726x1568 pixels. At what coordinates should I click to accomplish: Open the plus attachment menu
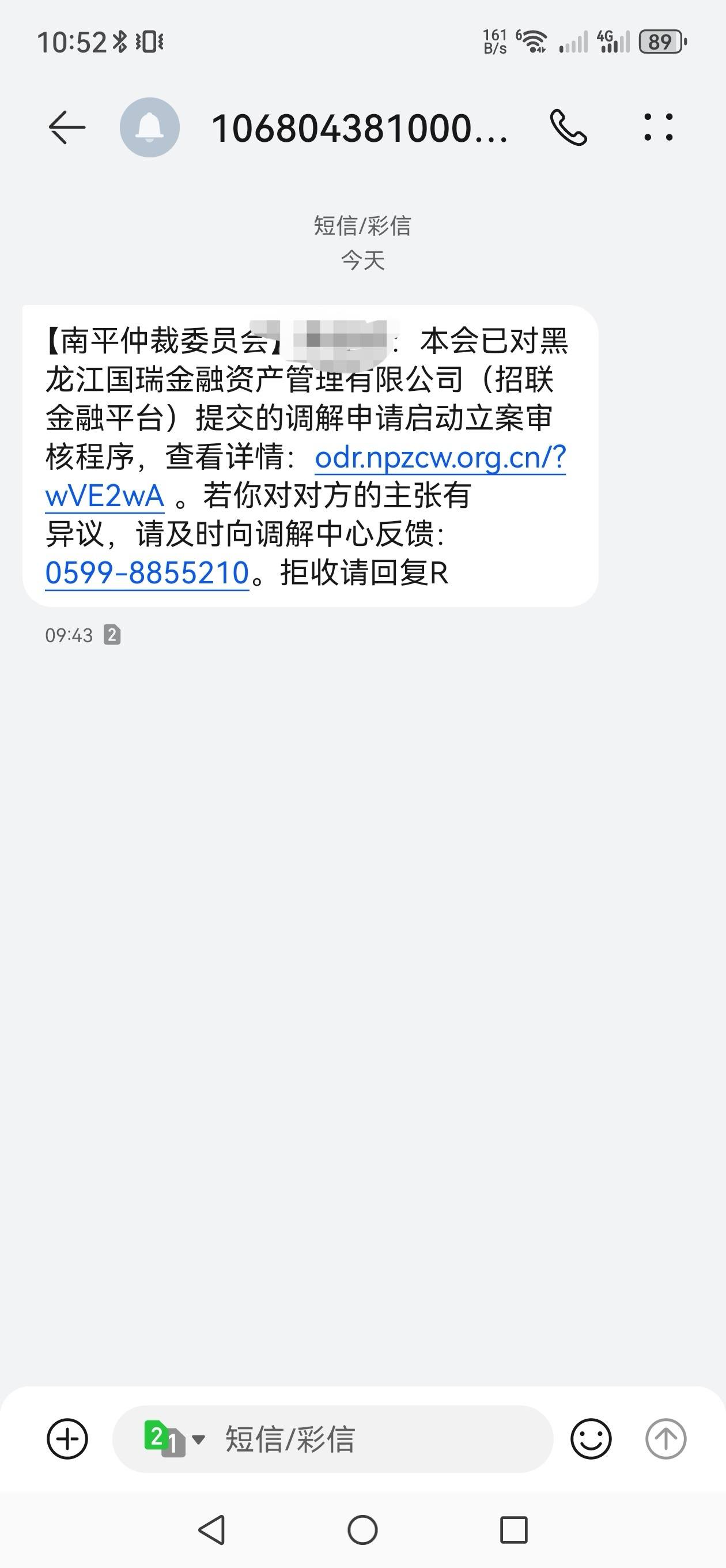tap(67, 1439)
